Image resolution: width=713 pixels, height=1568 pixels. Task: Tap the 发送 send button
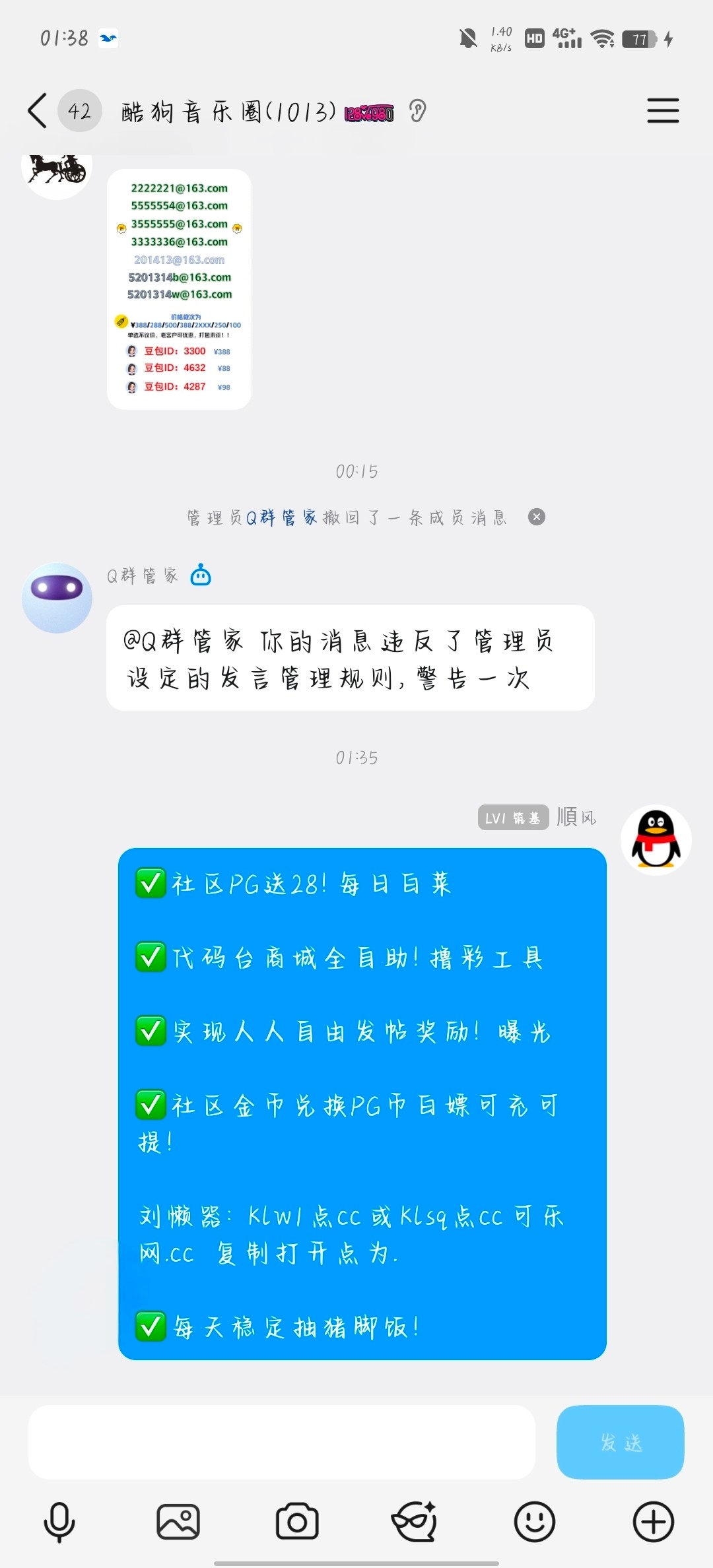pyautogui.click(x=620, y=1442)
